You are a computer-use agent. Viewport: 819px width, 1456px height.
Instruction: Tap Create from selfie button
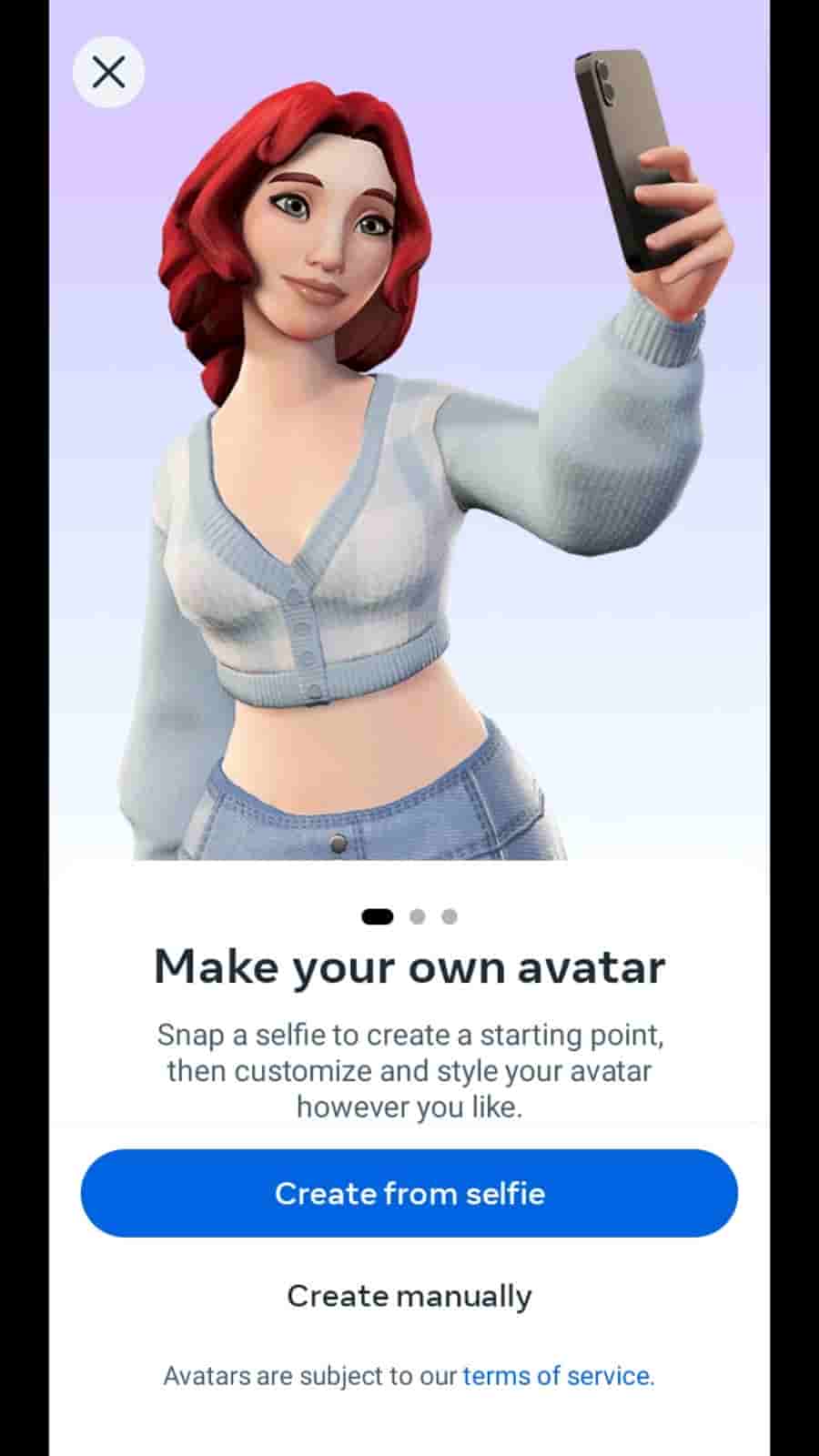click(x=409, y=1193)
